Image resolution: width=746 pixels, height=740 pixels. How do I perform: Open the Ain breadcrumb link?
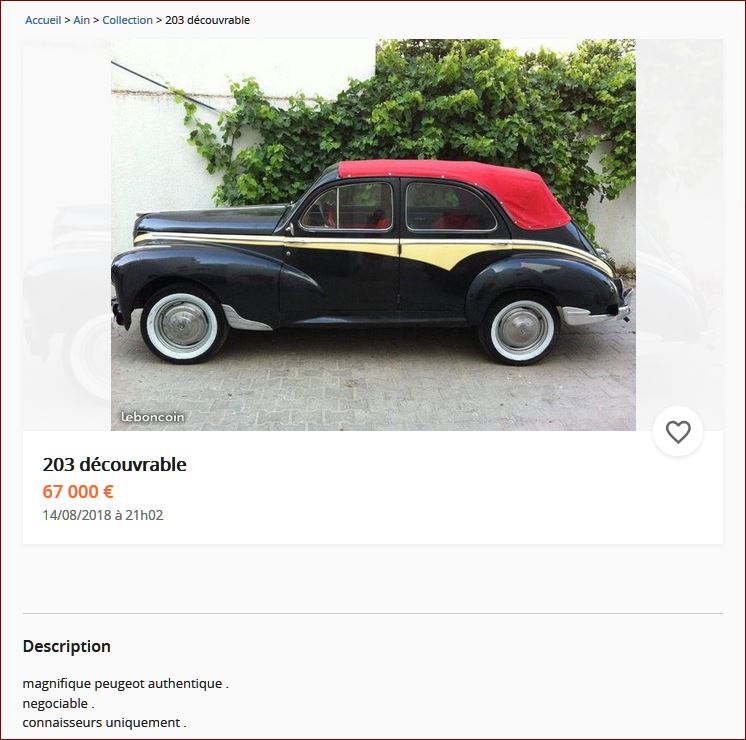click(81, 20)
